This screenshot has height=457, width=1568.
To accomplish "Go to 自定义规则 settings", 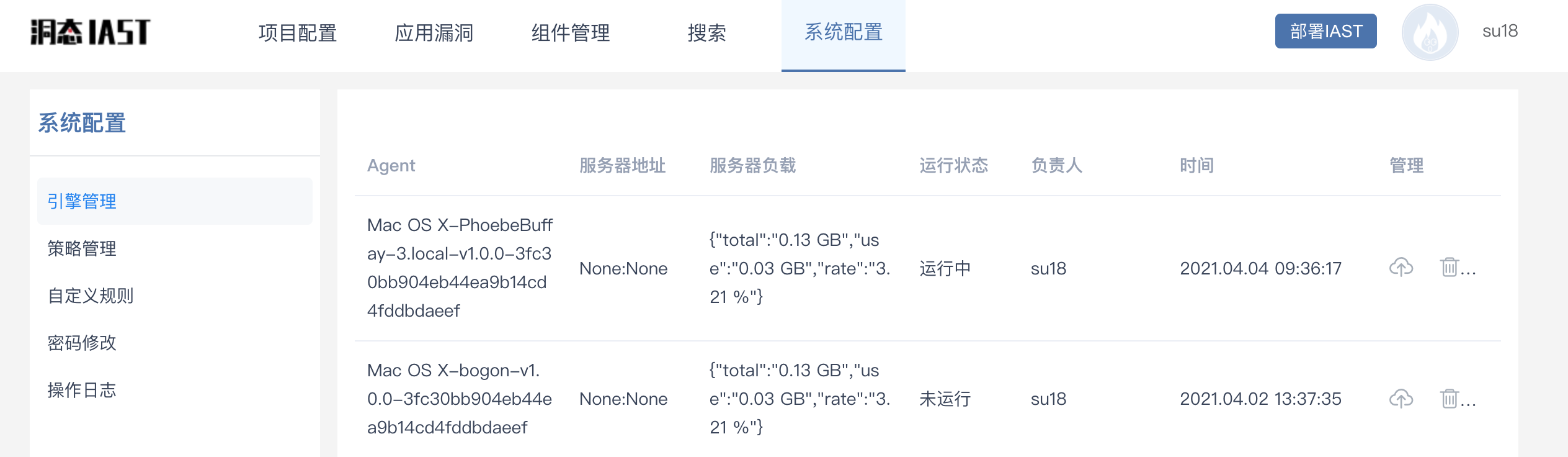I will click(x=91, y=296).
